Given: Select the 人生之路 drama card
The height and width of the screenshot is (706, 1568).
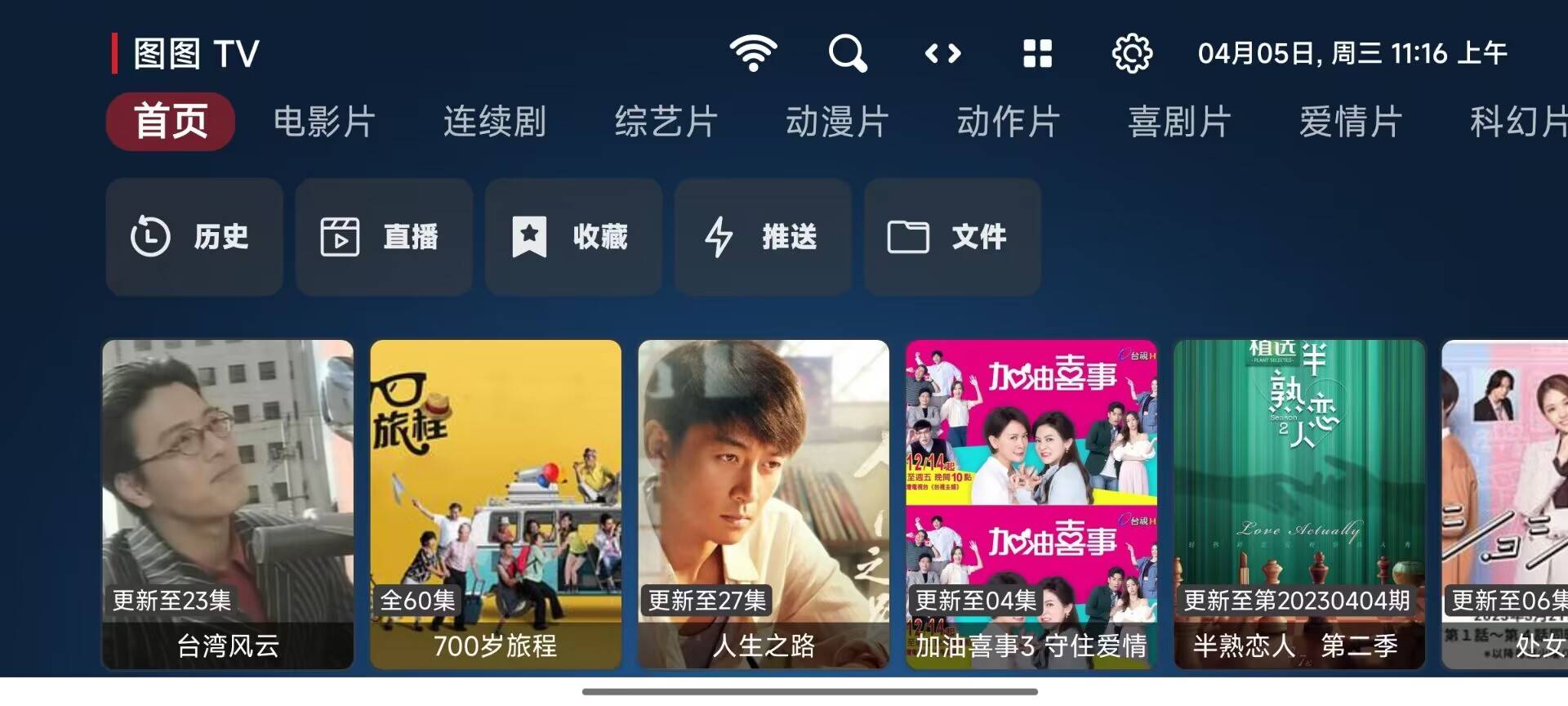Looking at the screenshot, I should coord(764,503).
